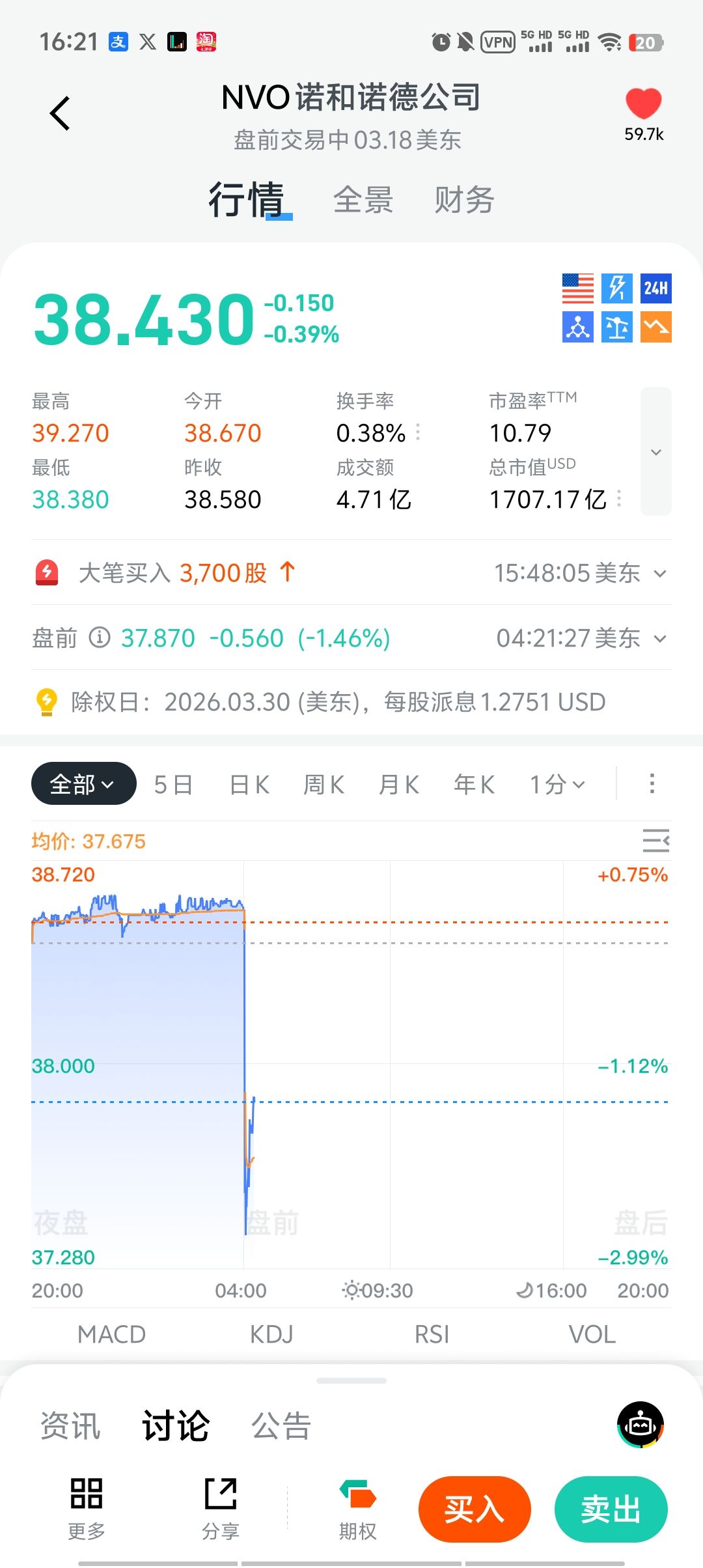Switch chart to 日K
The height and width of the screenshot is (1568, 703).
point(249,785)
